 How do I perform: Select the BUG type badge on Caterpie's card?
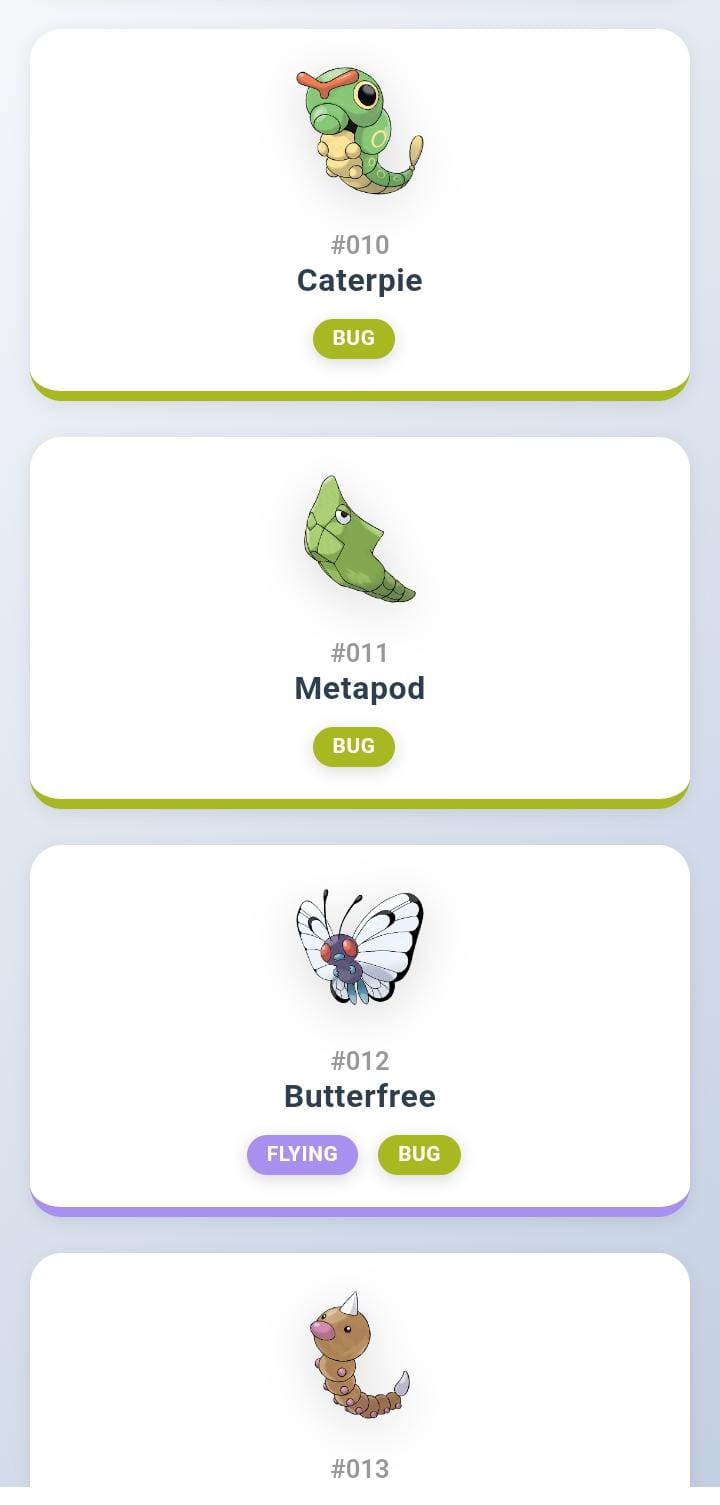(353, 338)
